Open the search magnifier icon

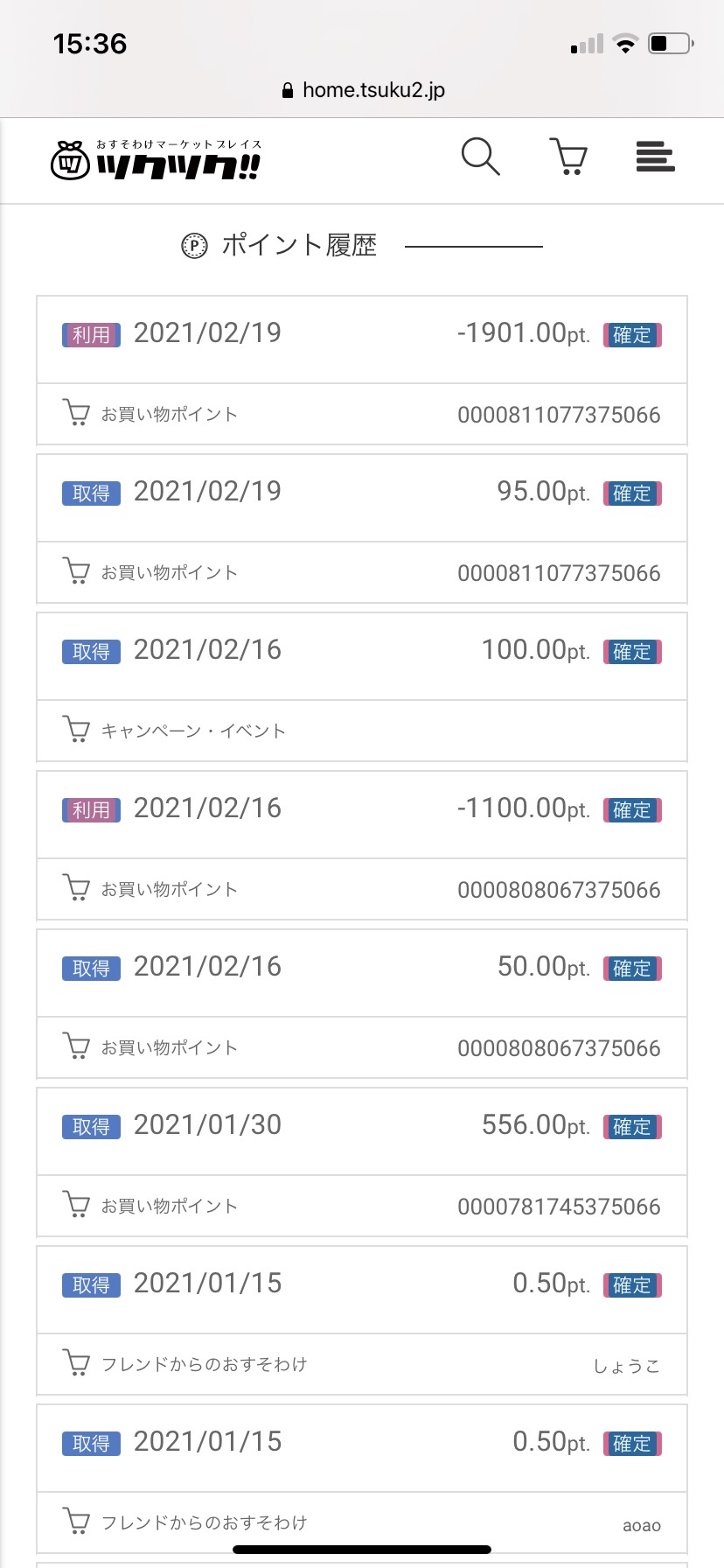click(480, 157)
